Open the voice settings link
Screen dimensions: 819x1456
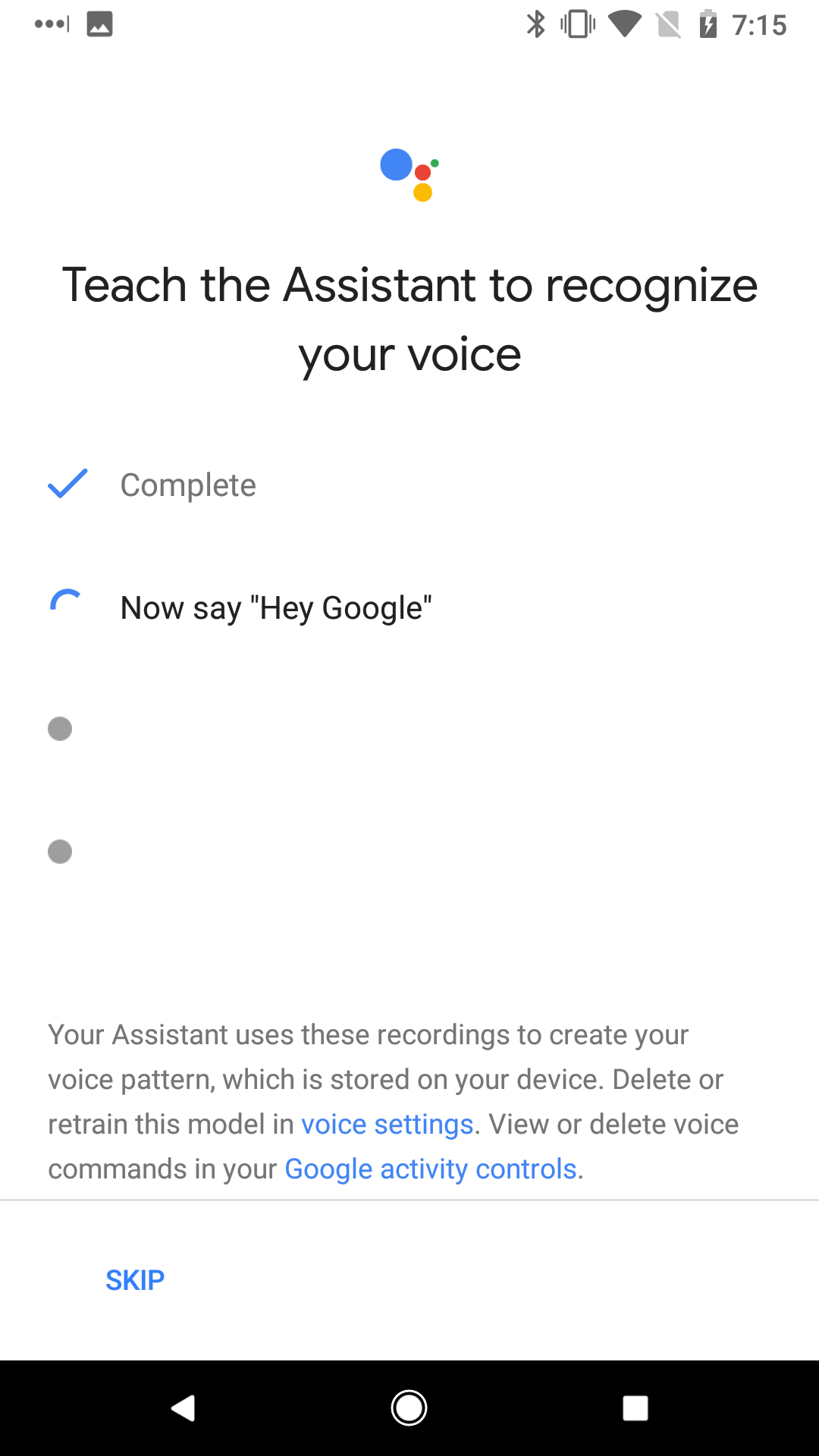coord(388,1124)
